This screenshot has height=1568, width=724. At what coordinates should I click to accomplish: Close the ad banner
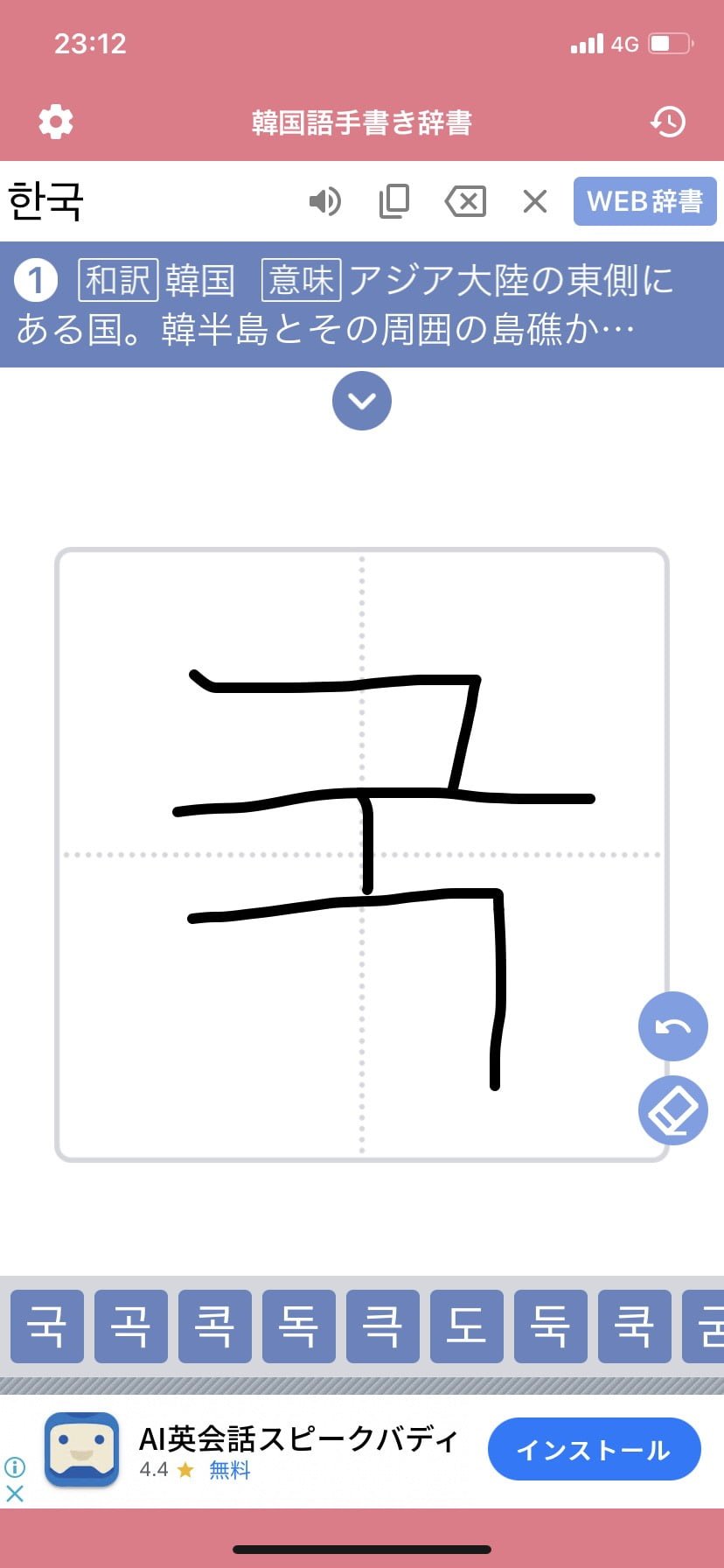point(15,1494)
